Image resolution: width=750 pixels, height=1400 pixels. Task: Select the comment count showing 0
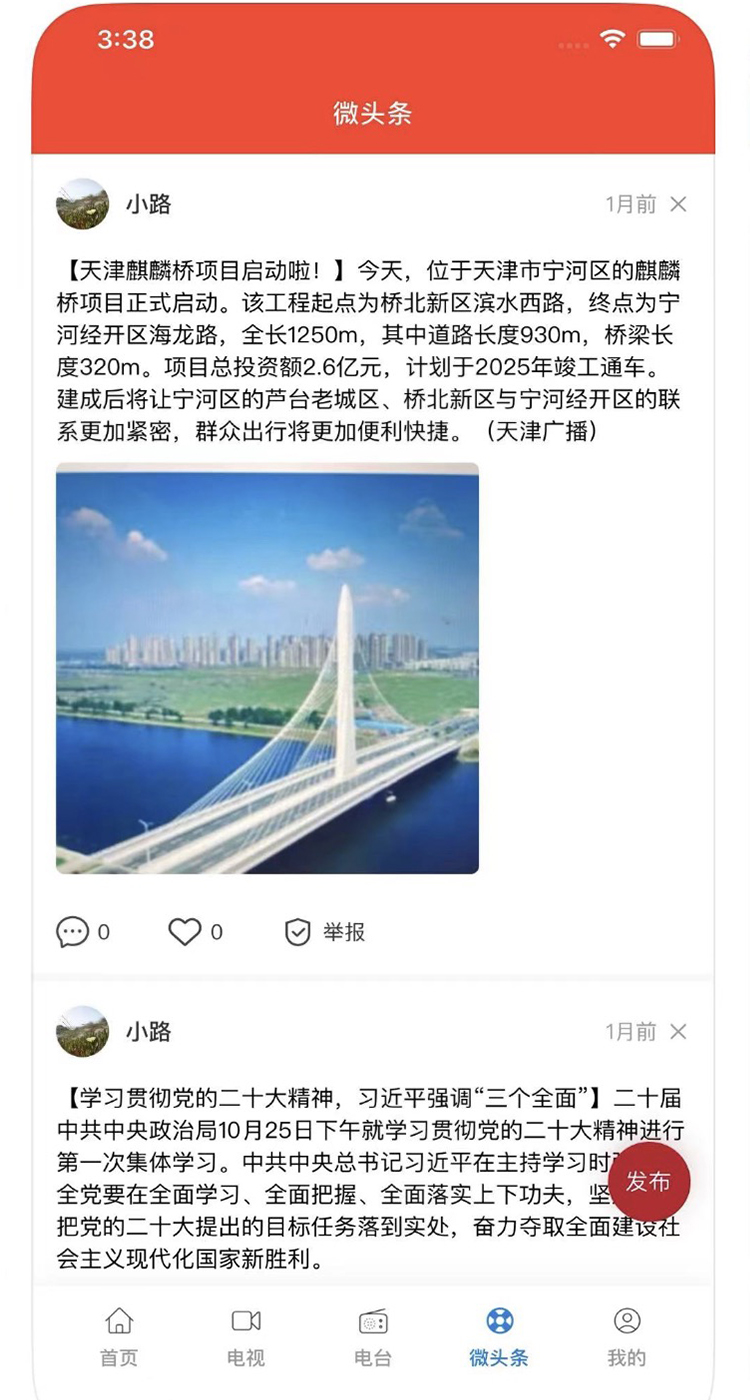coord(102,931)
